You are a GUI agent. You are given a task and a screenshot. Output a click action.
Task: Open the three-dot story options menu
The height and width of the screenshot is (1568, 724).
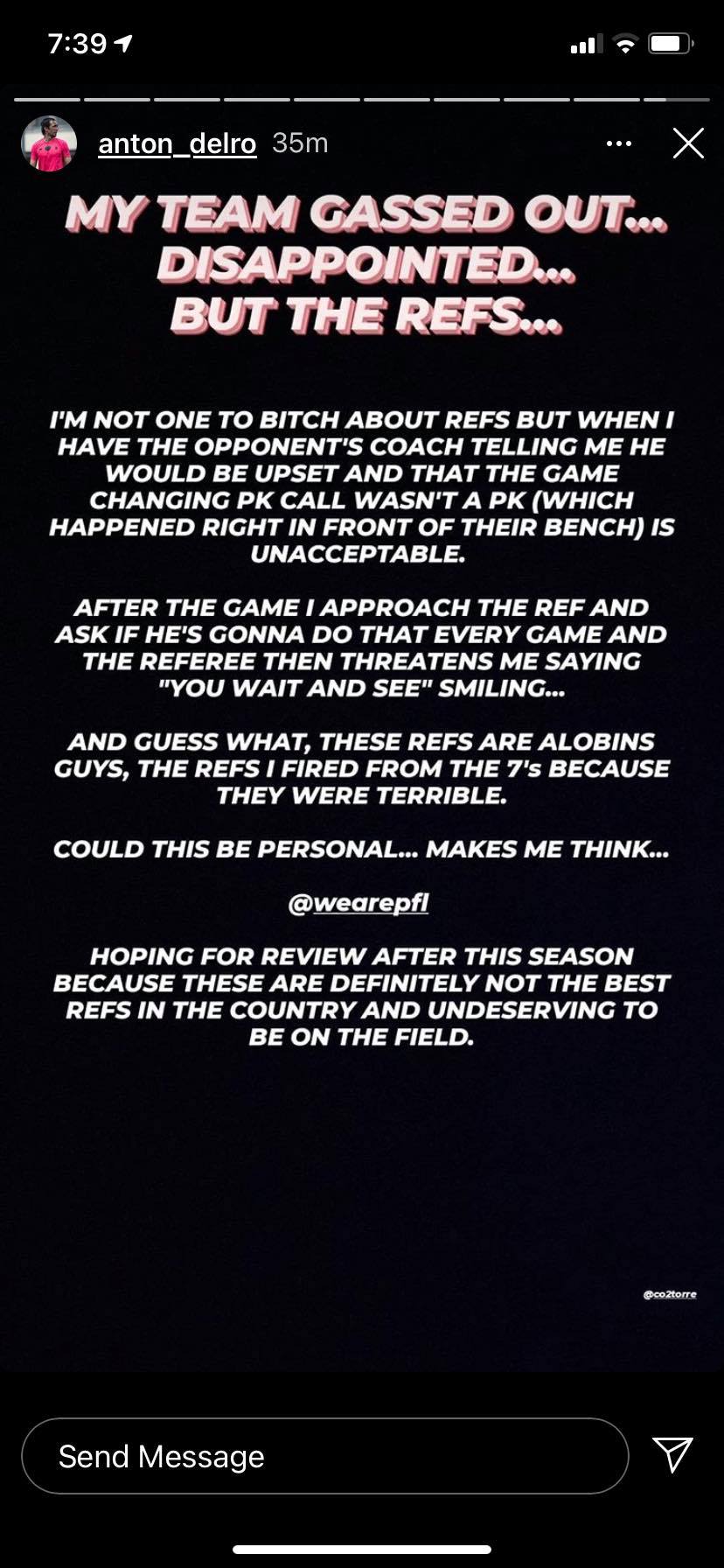pyautogui.click(x=618, y=143)
